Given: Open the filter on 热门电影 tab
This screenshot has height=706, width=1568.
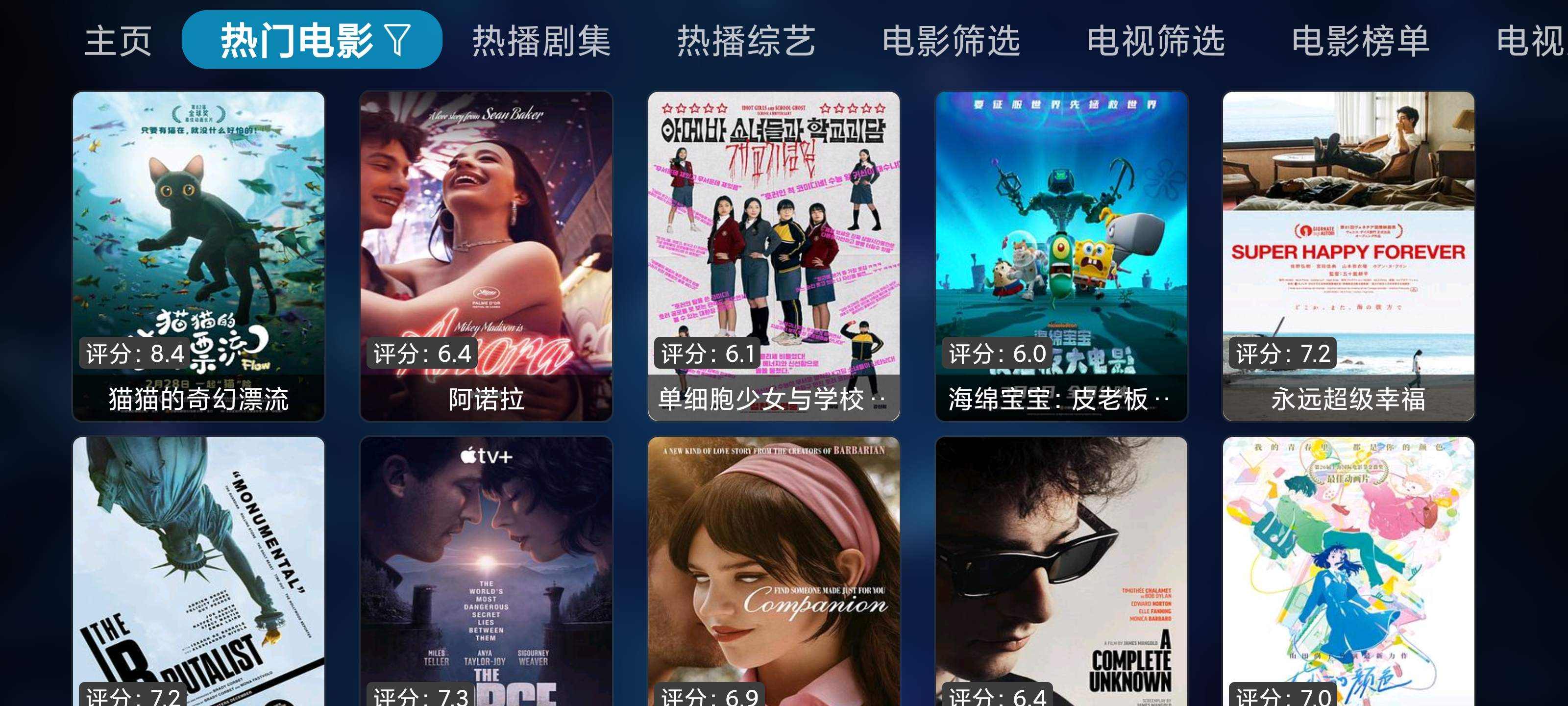Looking at the screenshot, I should click(x=397, y=40).
